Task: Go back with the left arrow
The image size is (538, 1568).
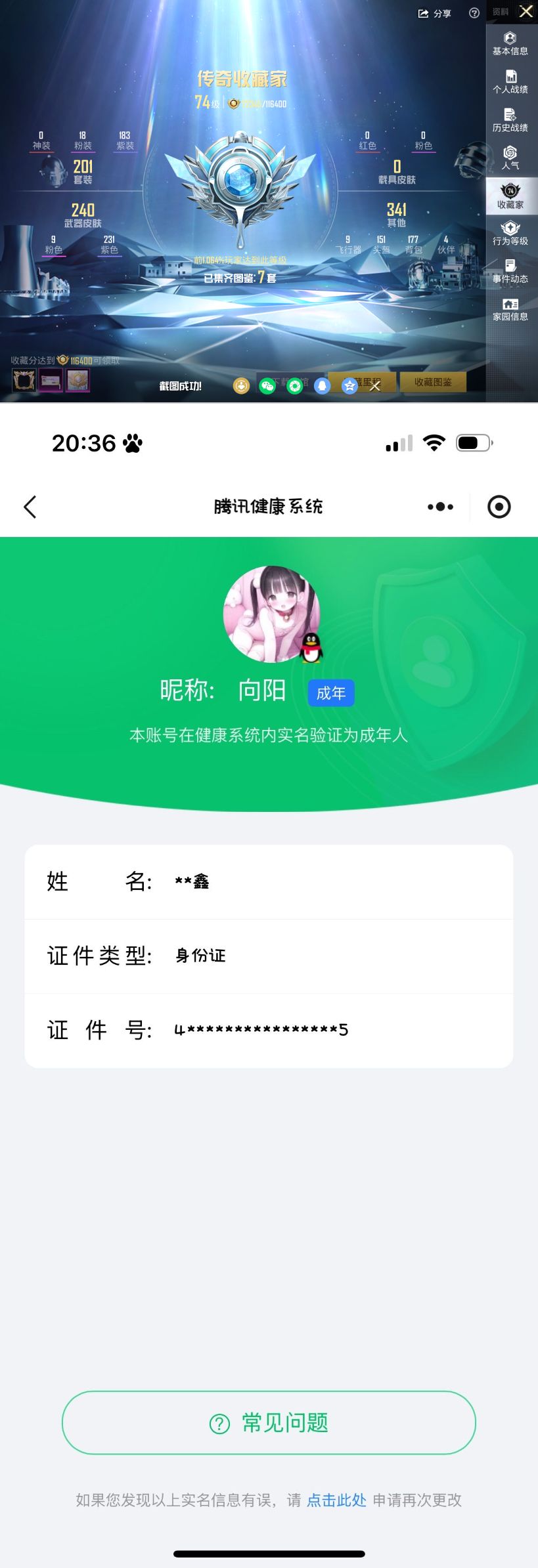Action: (x=30, y=507)
